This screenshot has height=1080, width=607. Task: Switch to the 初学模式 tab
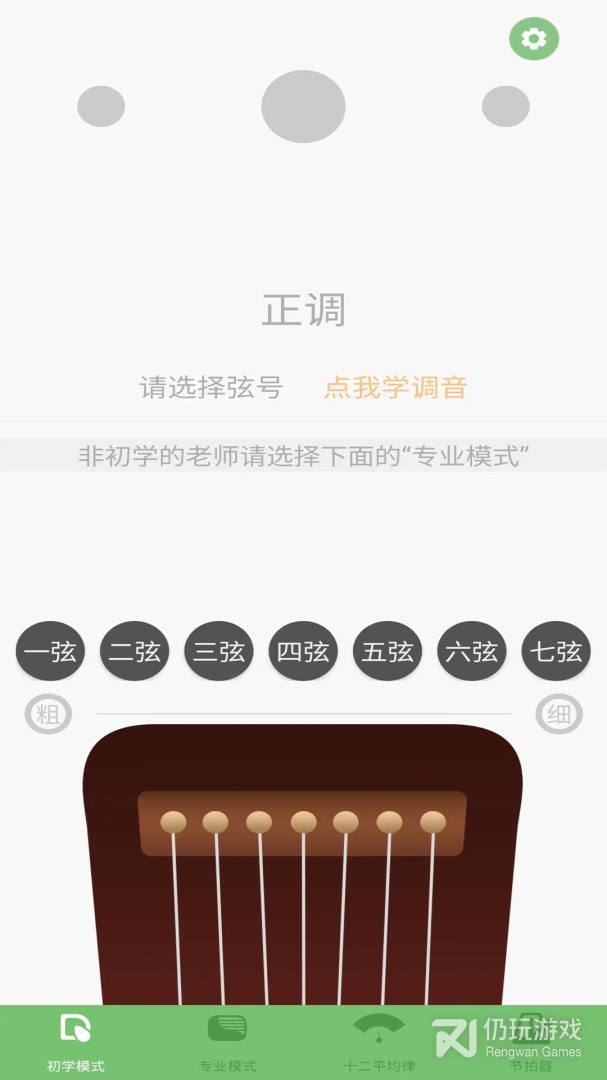tap(76, 1042)
